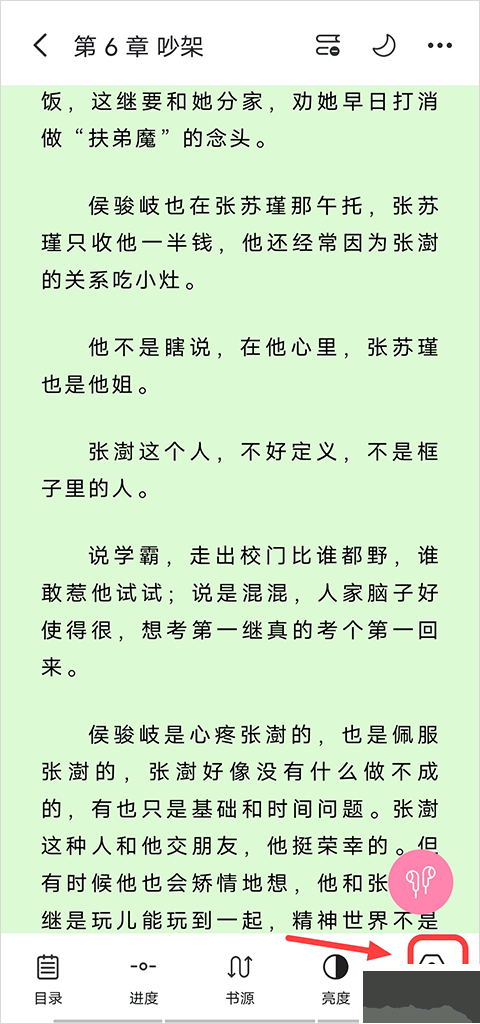480x1024 pixels.
Task: Open the three-dot overflow menu
Action: 440,46
